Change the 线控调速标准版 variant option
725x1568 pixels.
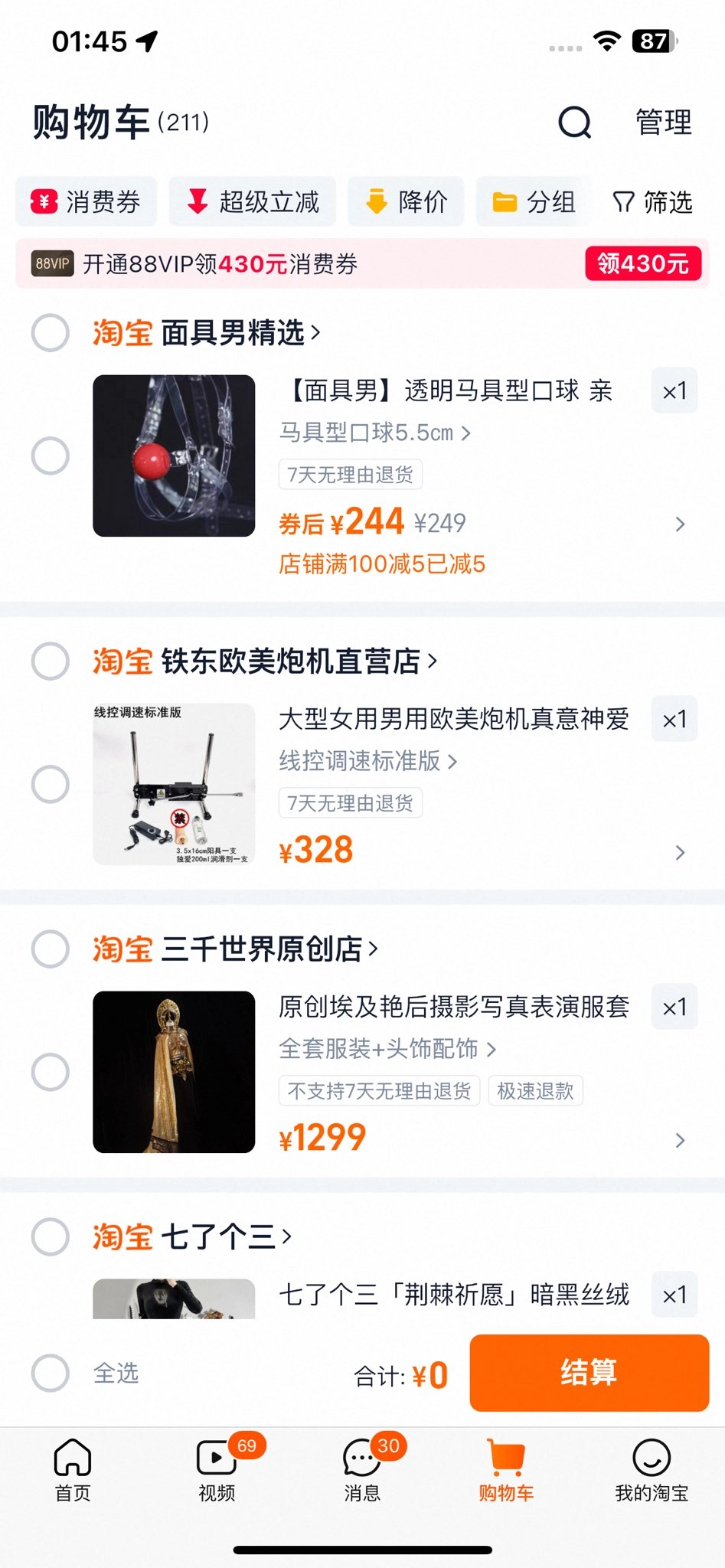pos(367,761)
